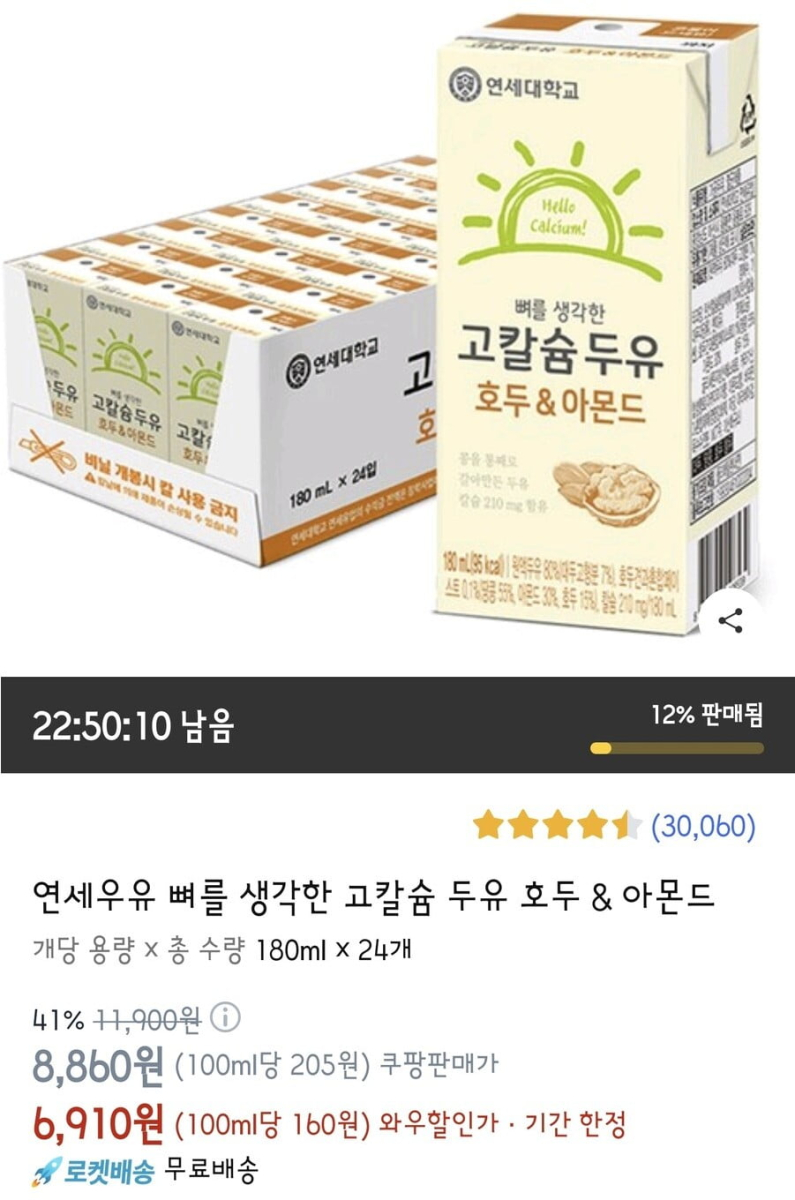The width and height of the screenshot is (795, 1200).
Task: Share this product via the share icon
Action: [x=732, y=621]
